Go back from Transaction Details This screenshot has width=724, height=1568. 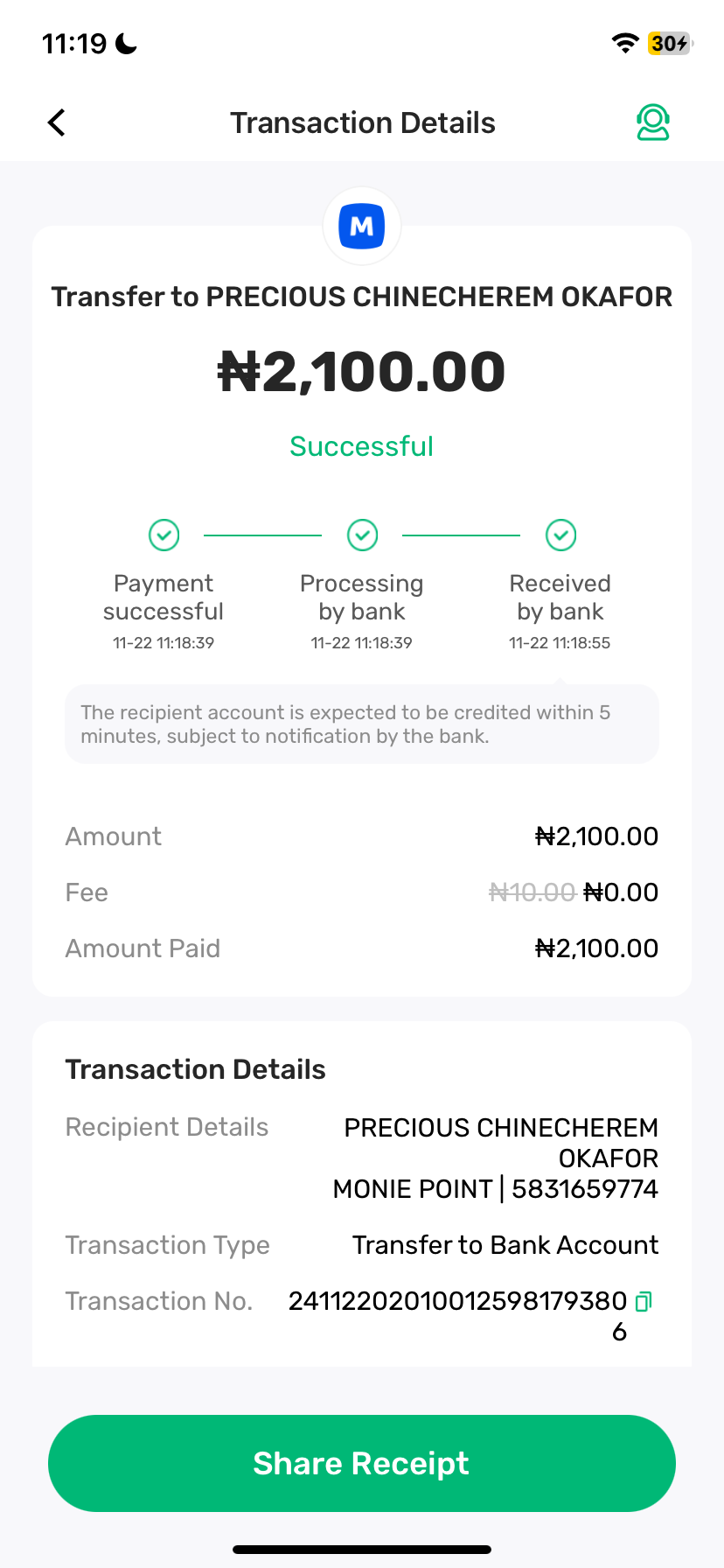57,122
